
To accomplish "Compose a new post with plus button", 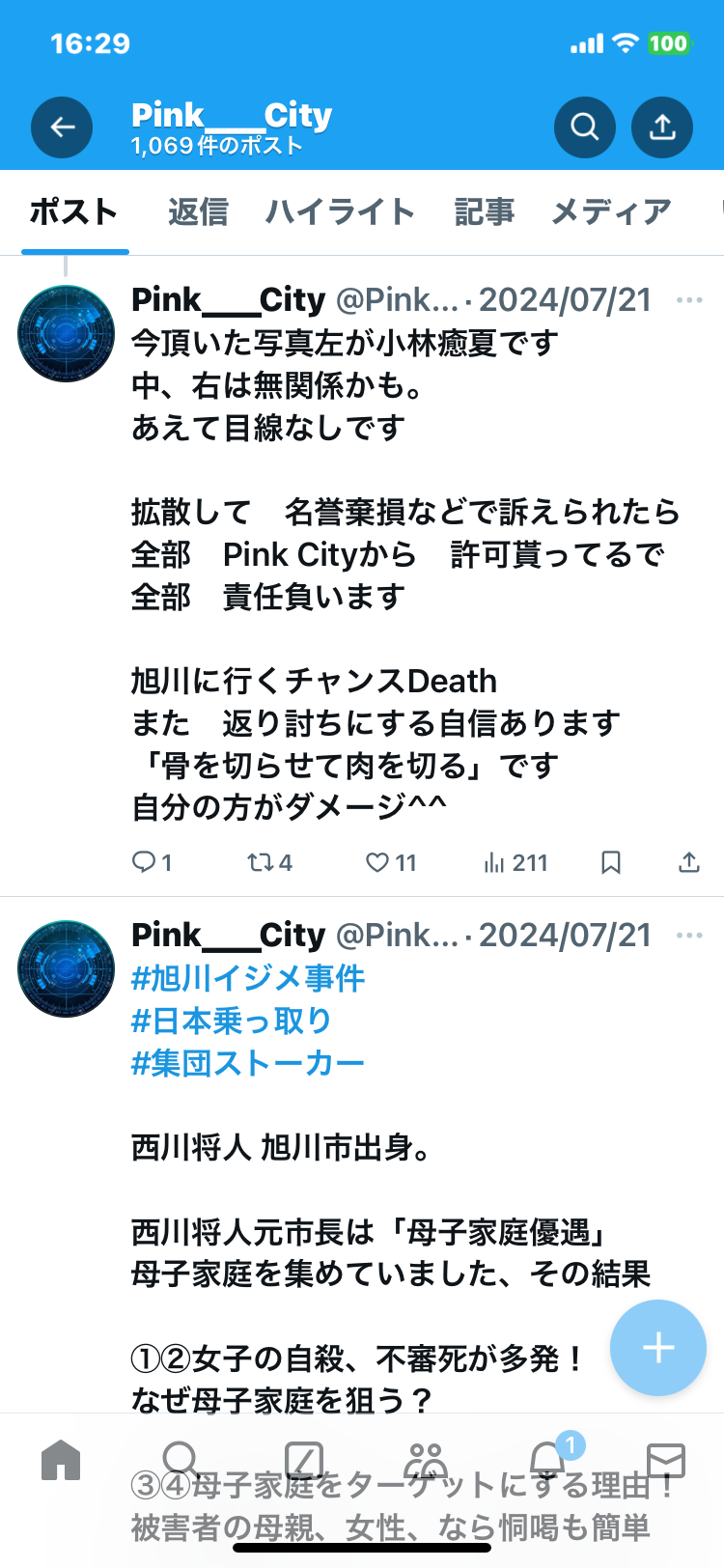I will coord(658,1347).
